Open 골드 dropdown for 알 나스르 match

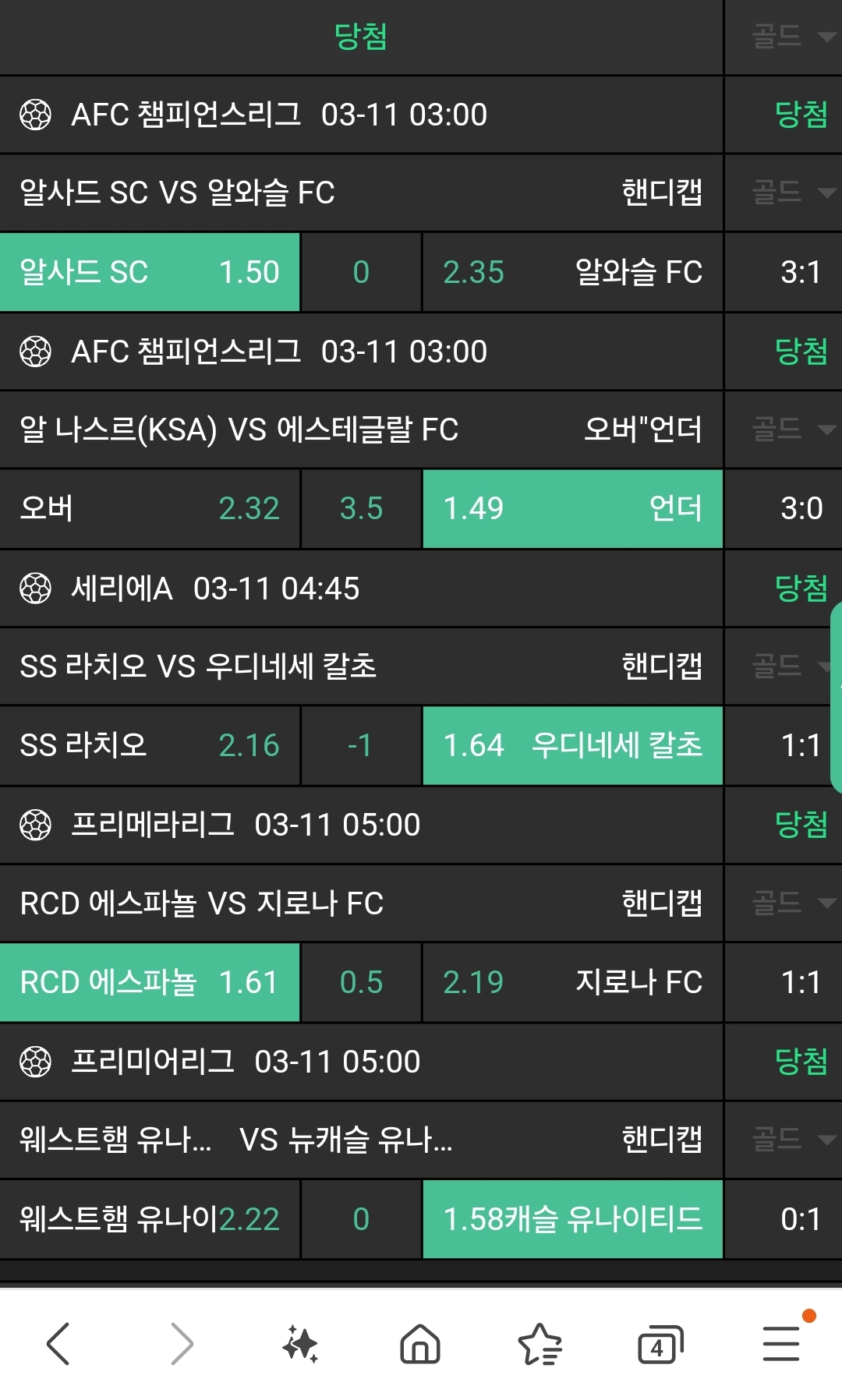(x=792, y=429)
